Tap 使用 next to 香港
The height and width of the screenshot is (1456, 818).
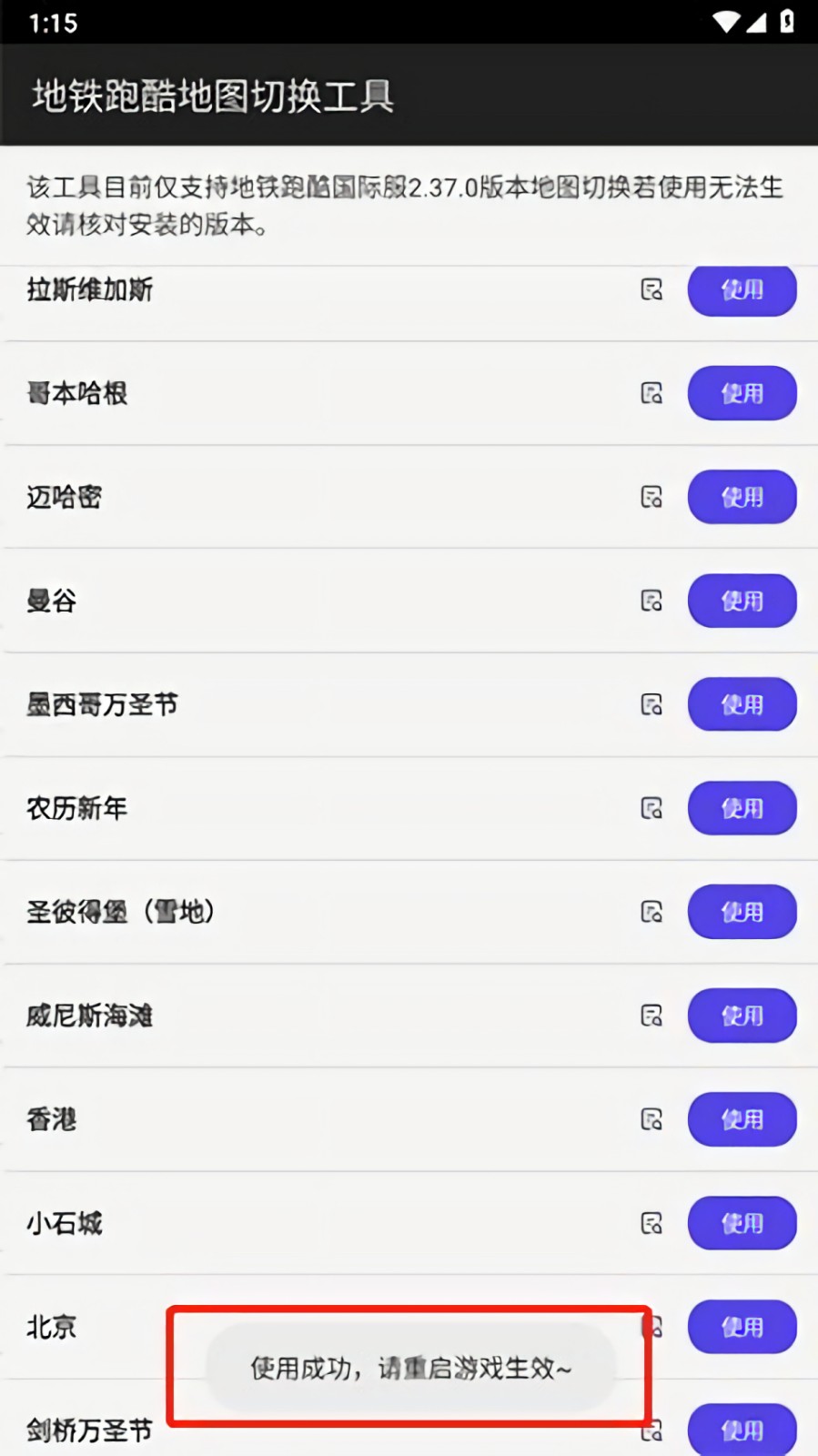click(x=742, y=1119)
